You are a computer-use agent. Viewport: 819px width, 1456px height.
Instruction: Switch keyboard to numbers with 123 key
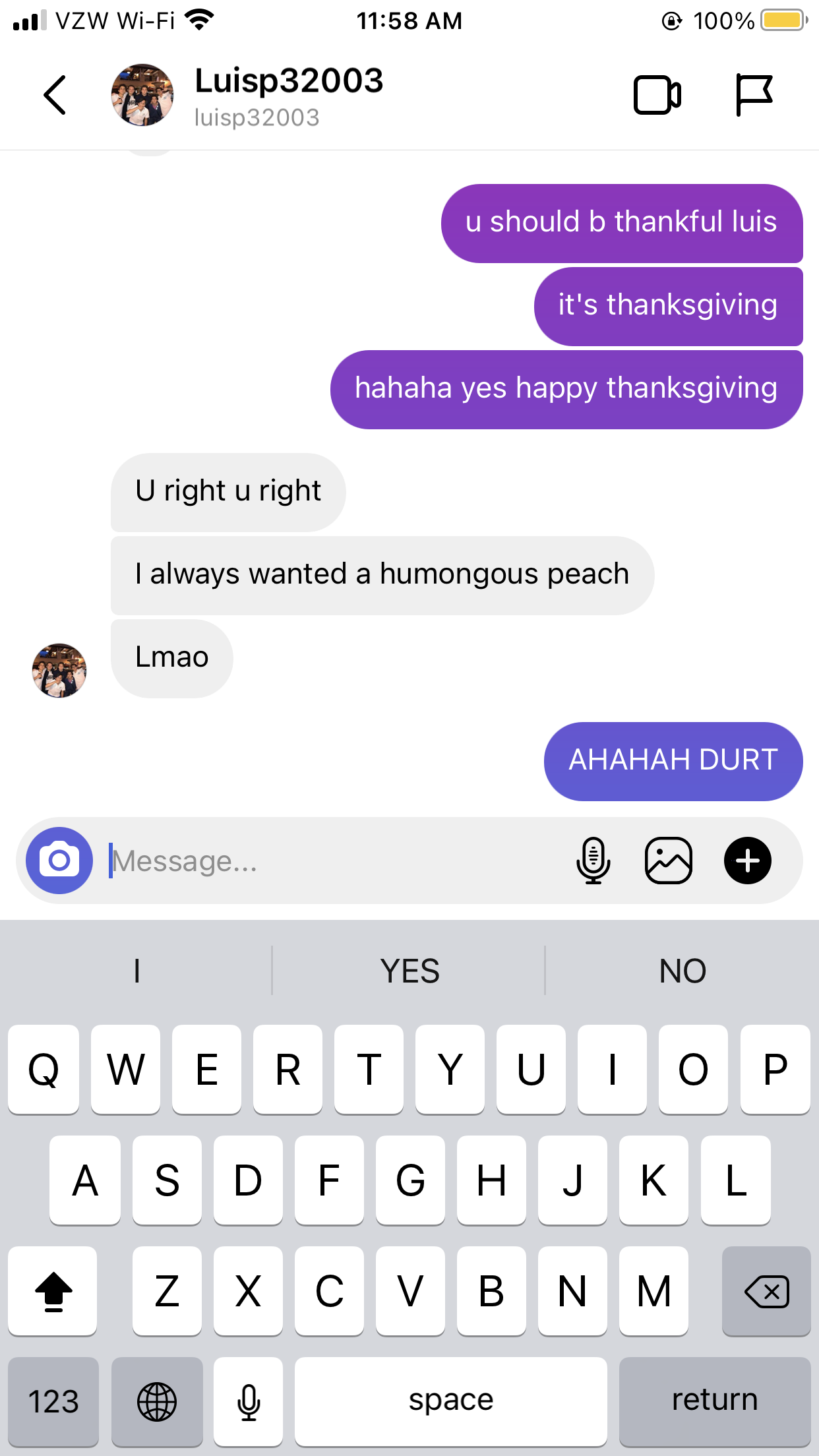[53, 1401]
